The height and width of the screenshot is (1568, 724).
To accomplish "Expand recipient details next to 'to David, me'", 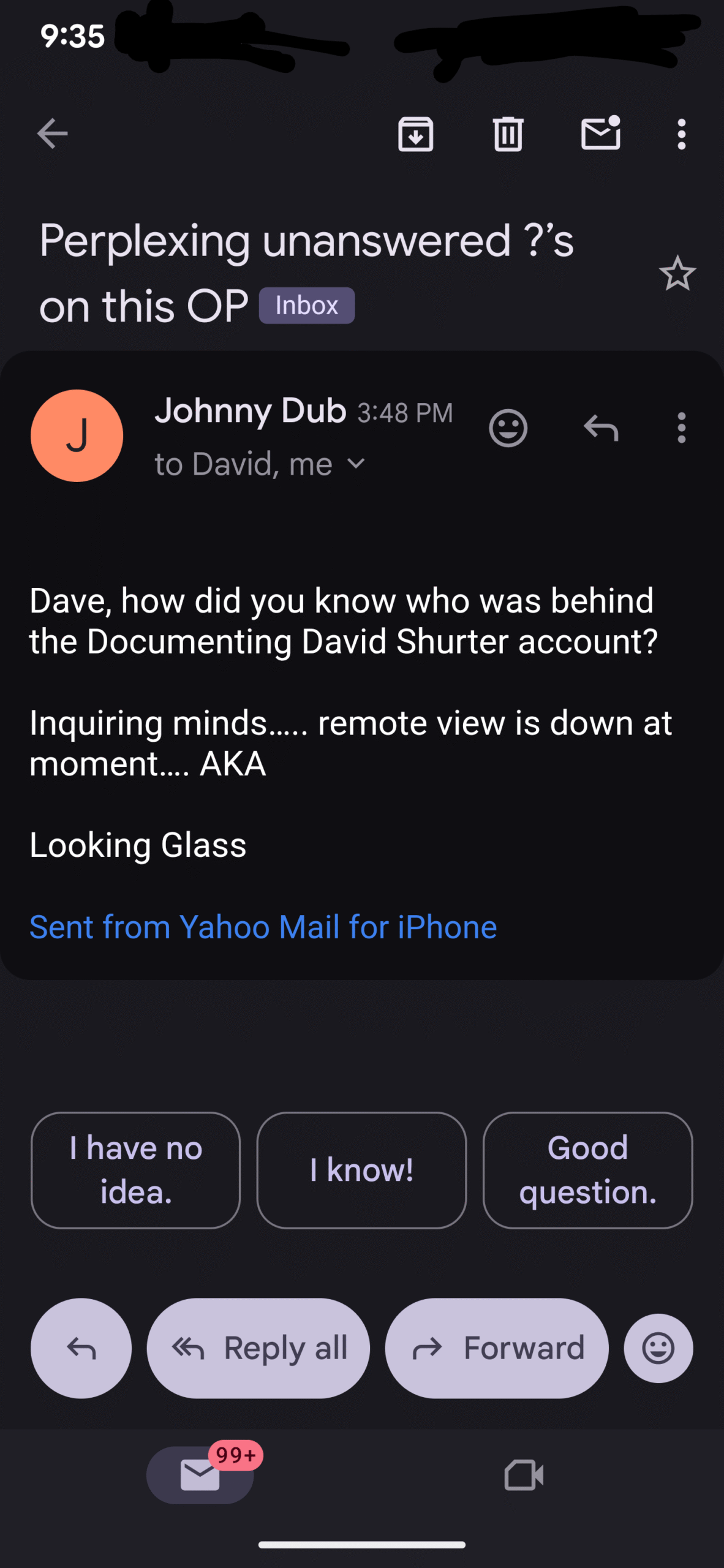I will (356, 464).
